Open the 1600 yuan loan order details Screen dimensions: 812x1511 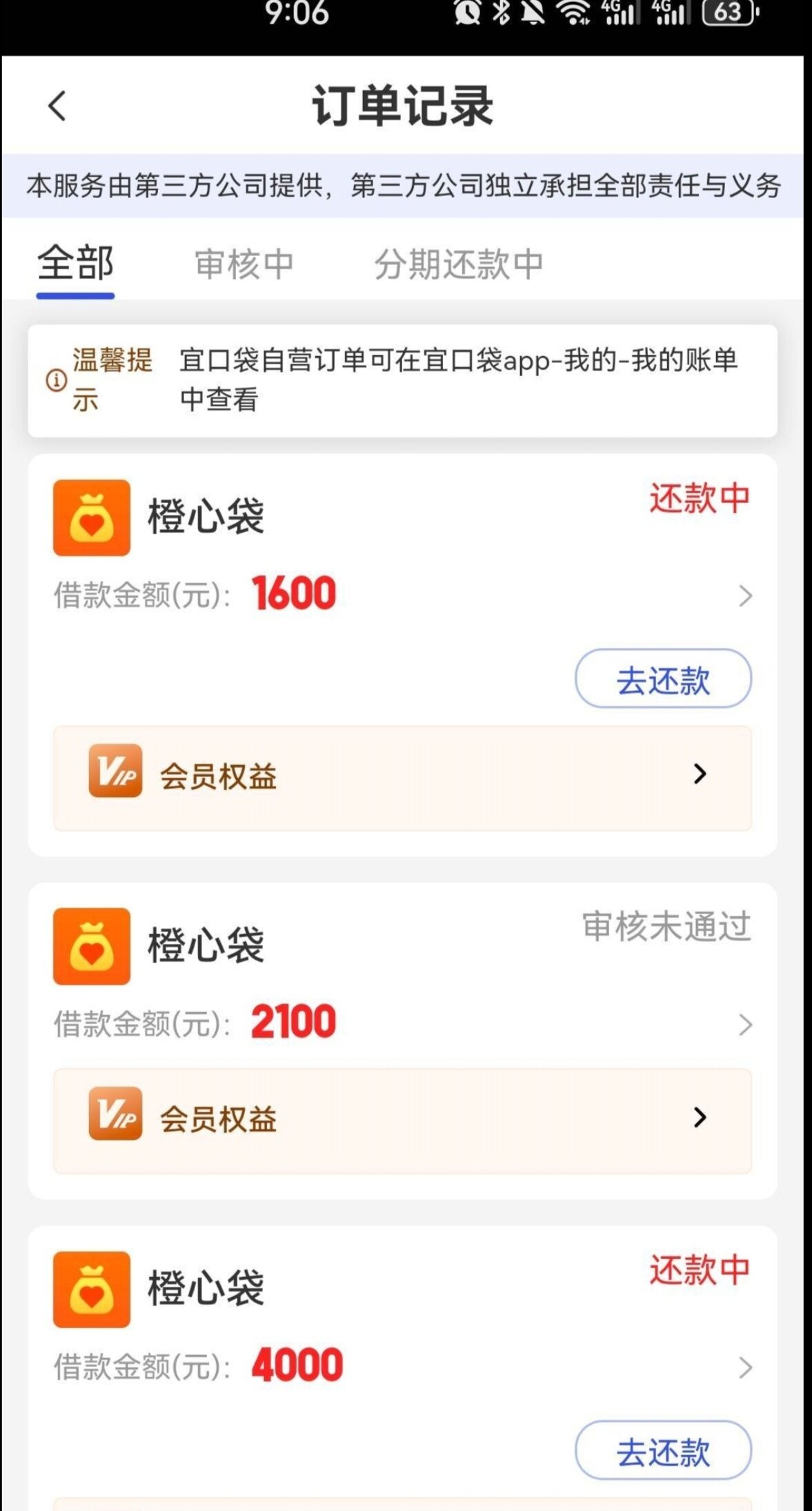[744, 595]
